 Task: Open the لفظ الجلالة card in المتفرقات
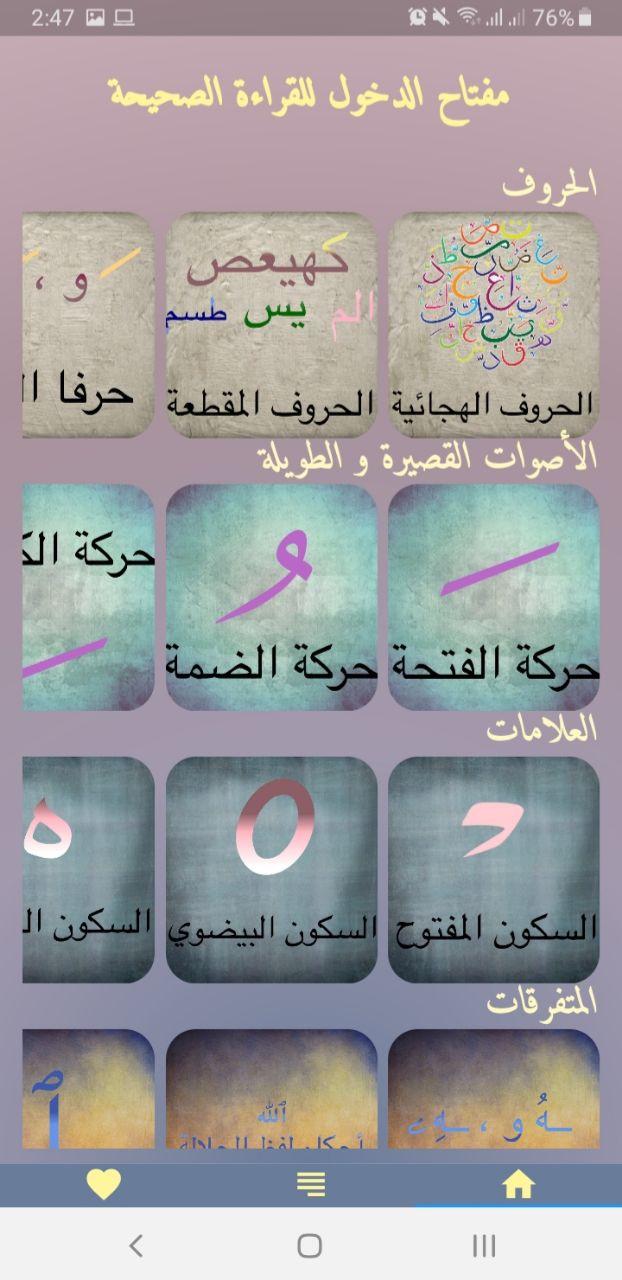point(272,1089)
